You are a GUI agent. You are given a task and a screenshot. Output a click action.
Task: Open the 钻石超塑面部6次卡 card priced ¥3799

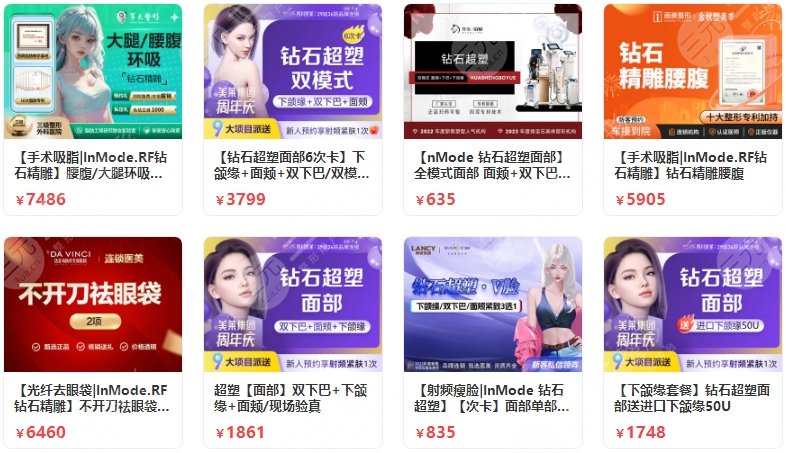(x=293, y=72)
